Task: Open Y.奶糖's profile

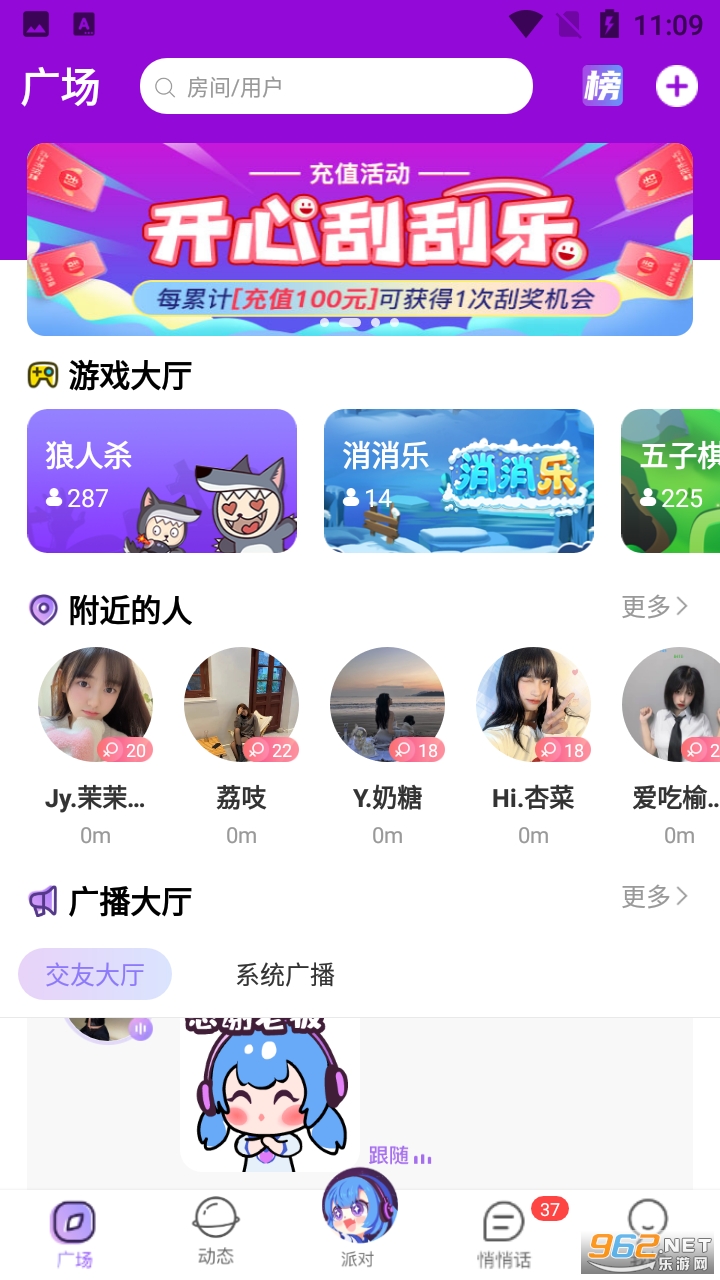Action: click(x=387, y=705)
